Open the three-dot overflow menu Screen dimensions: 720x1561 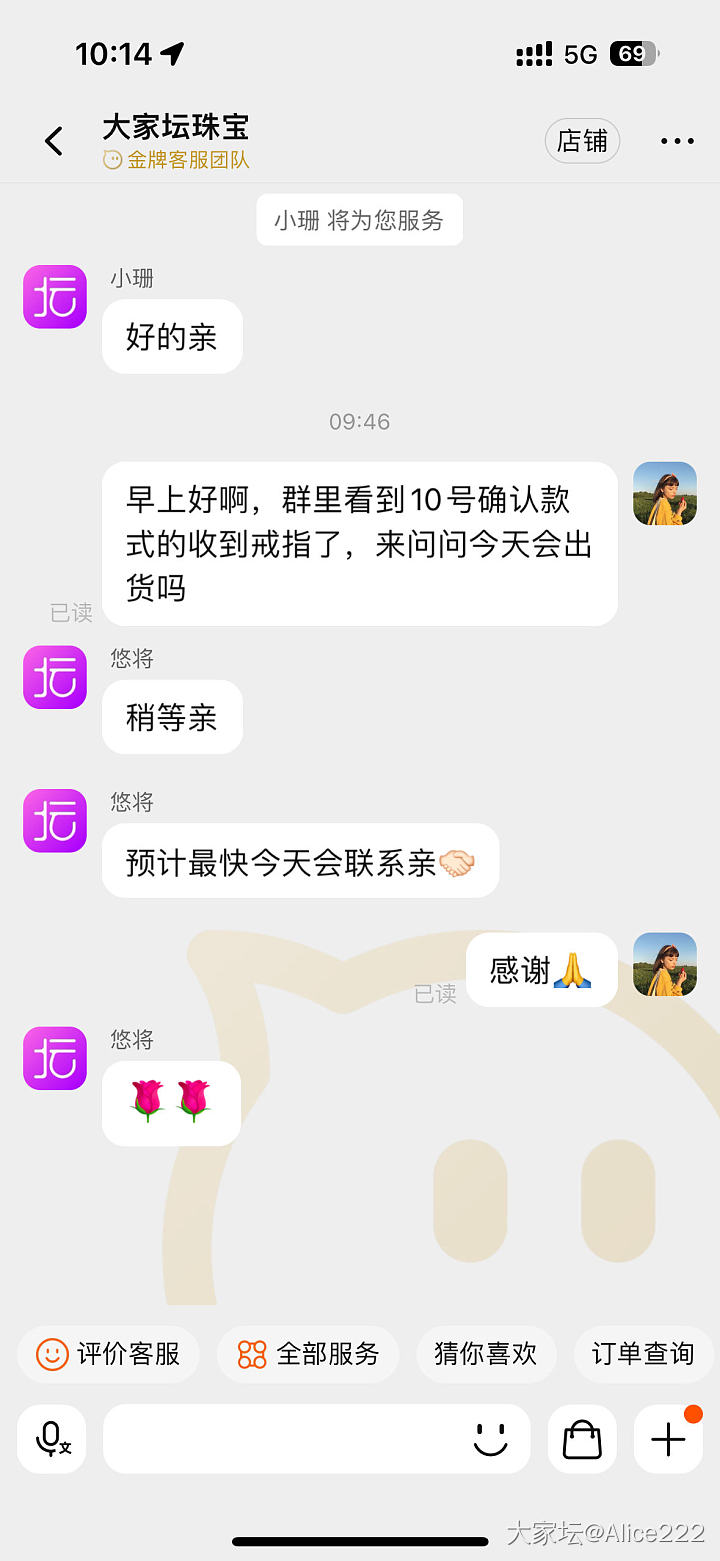[x=677, y=141]
